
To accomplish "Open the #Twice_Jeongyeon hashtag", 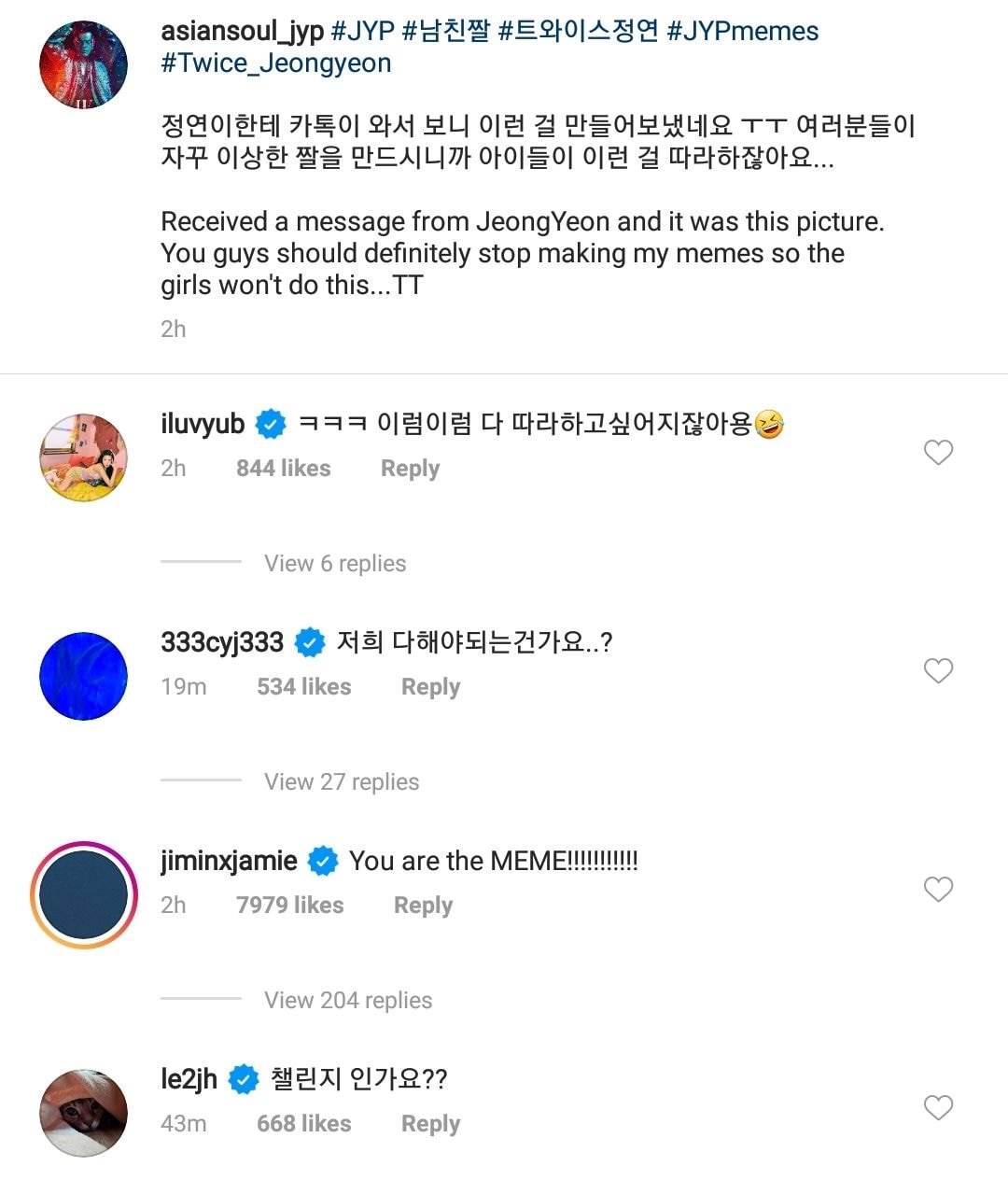I will 276,63.
